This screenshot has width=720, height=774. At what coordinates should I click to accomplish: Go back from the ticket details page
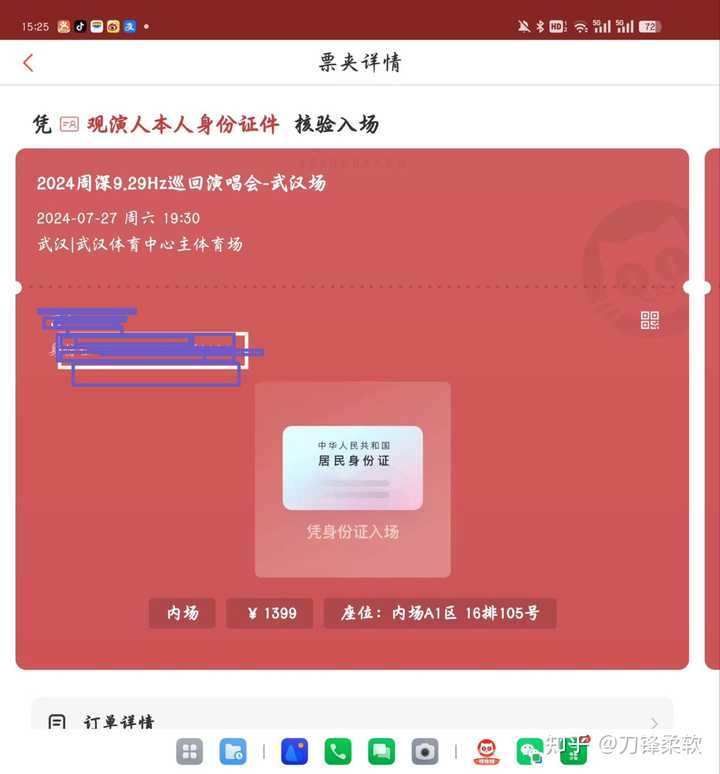coord(28,62)
